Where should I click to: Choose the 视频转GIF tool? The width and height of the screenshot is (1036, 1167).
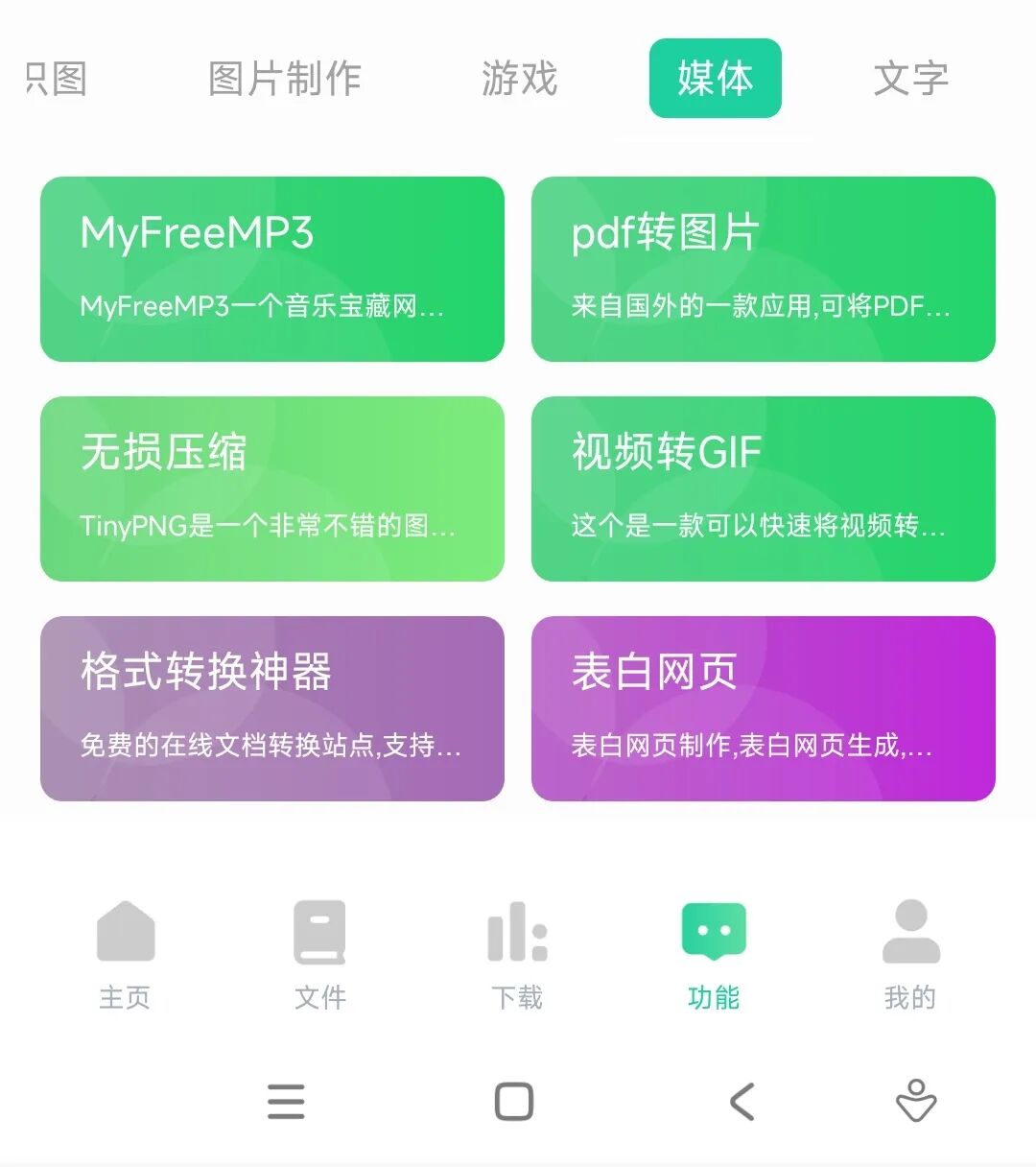763,488
